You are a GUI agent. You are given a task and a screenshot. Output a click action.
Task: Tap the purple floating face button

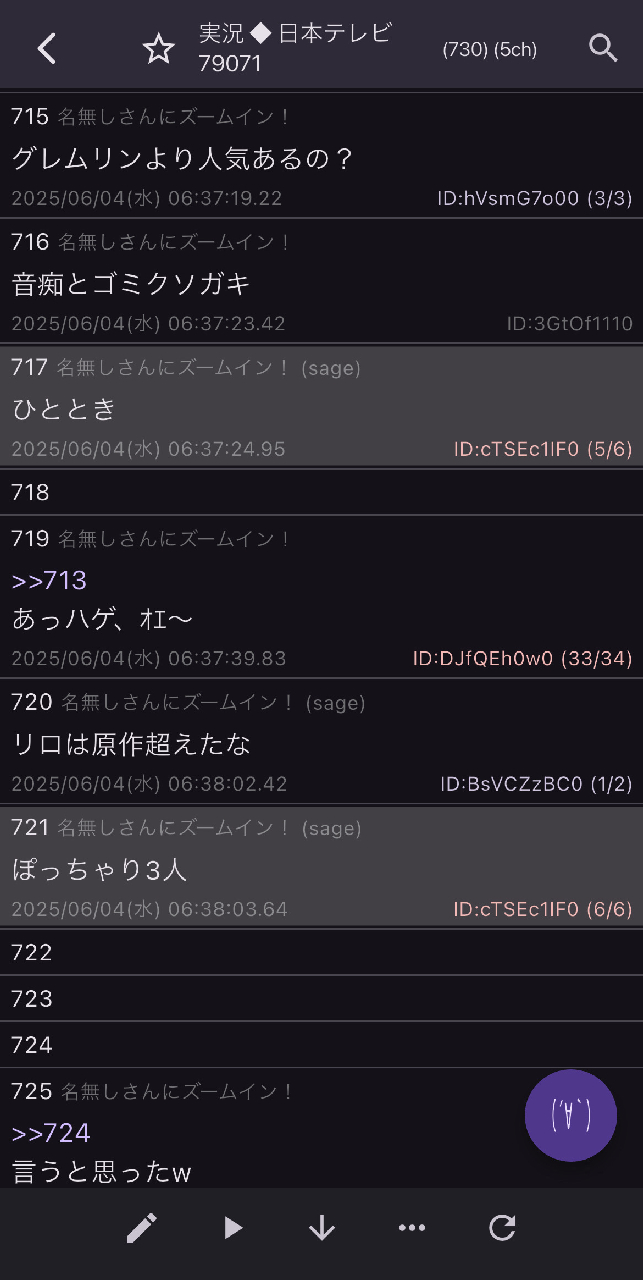571,1115
